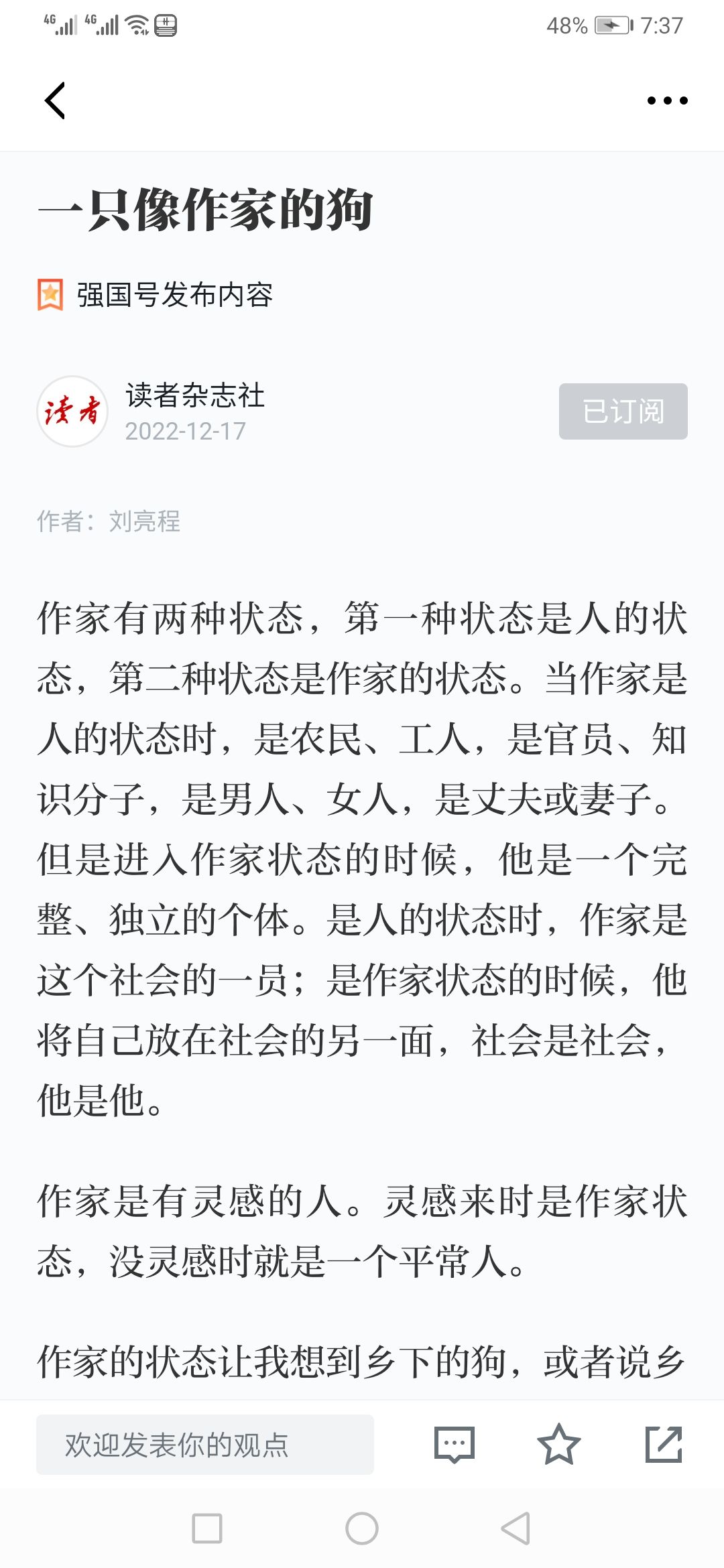Go back using the top-left arrow
Viewport: 724px width, 1568px height.
[55, 101]
